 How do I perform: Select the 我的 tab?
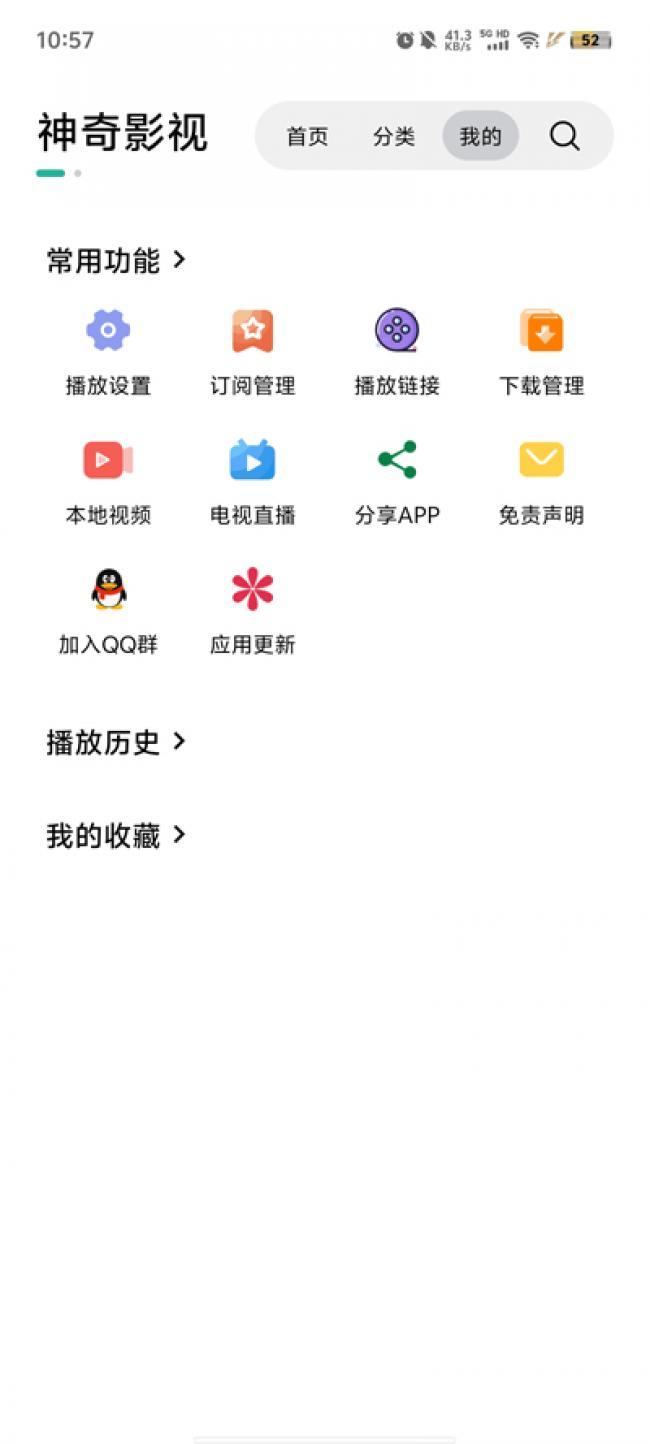(481, 136)
